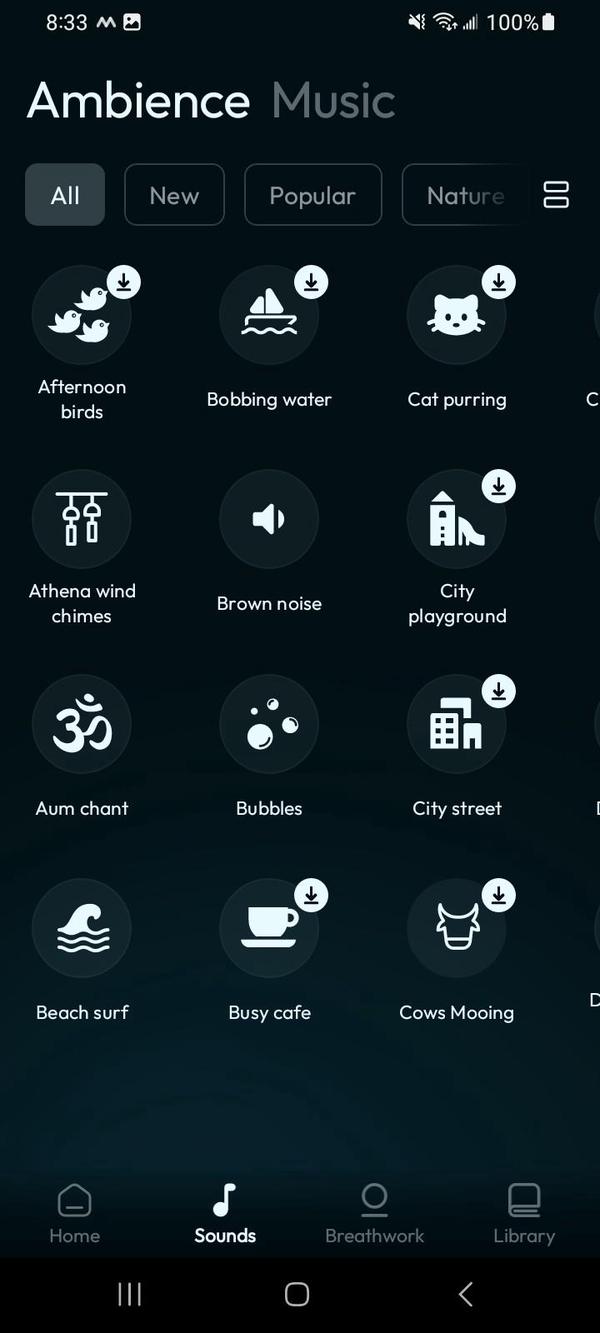Open City street sound
600x1333 pixels.
pyautogui.click(x=456, y=724)
